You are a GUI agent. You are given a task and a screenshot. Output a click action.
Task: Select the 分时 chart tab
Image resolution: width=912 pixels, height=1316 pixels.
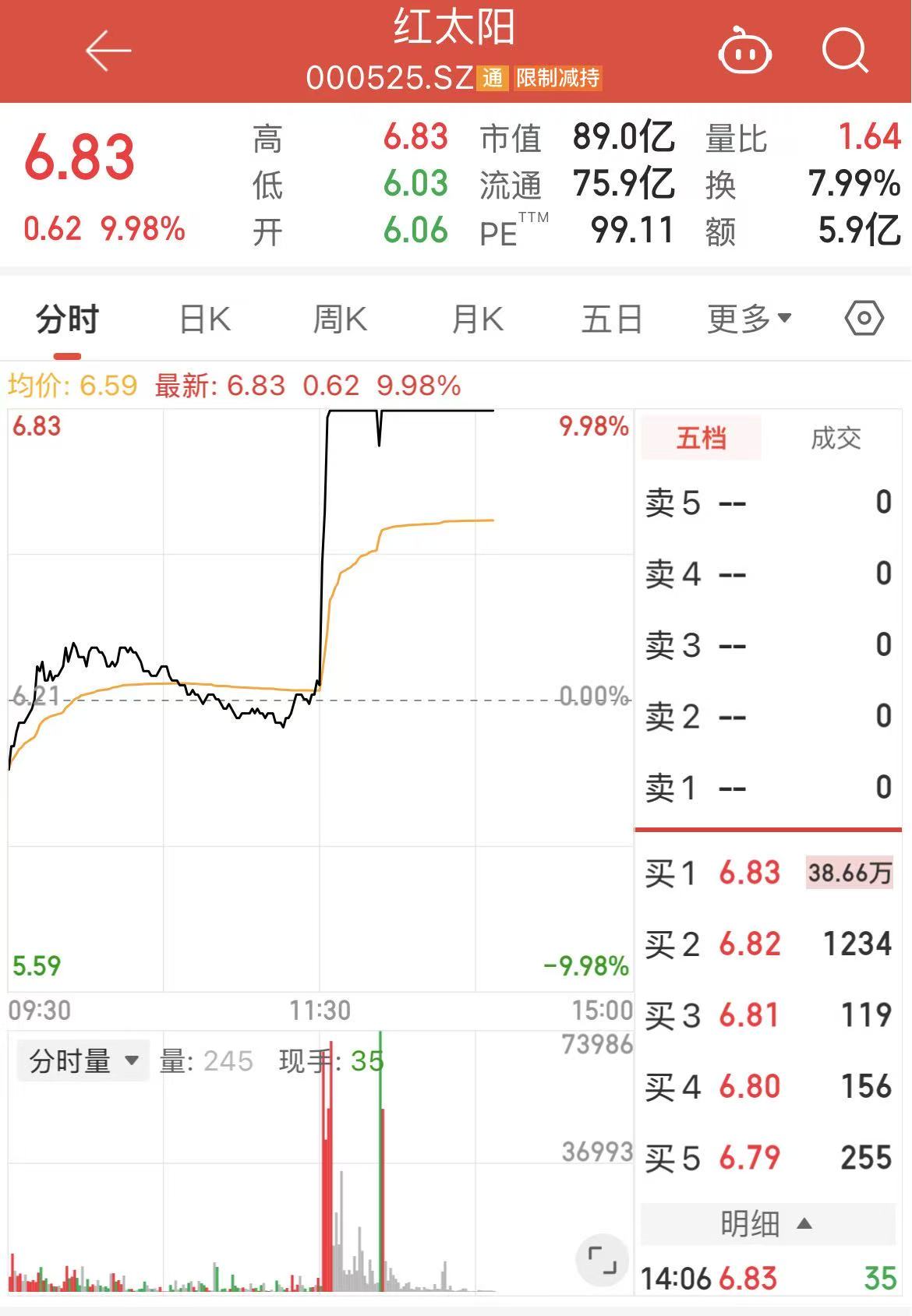68,319
